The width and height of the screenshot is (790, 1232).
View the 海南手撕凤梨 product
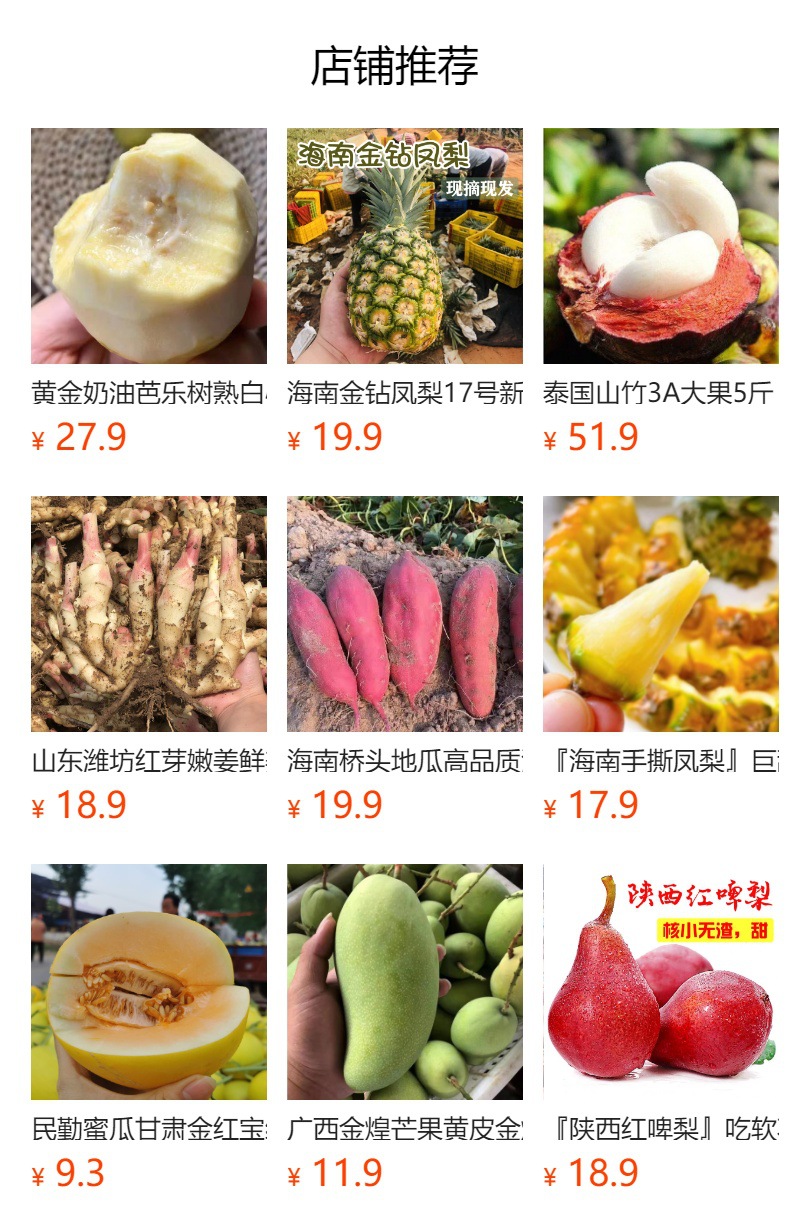661,614
